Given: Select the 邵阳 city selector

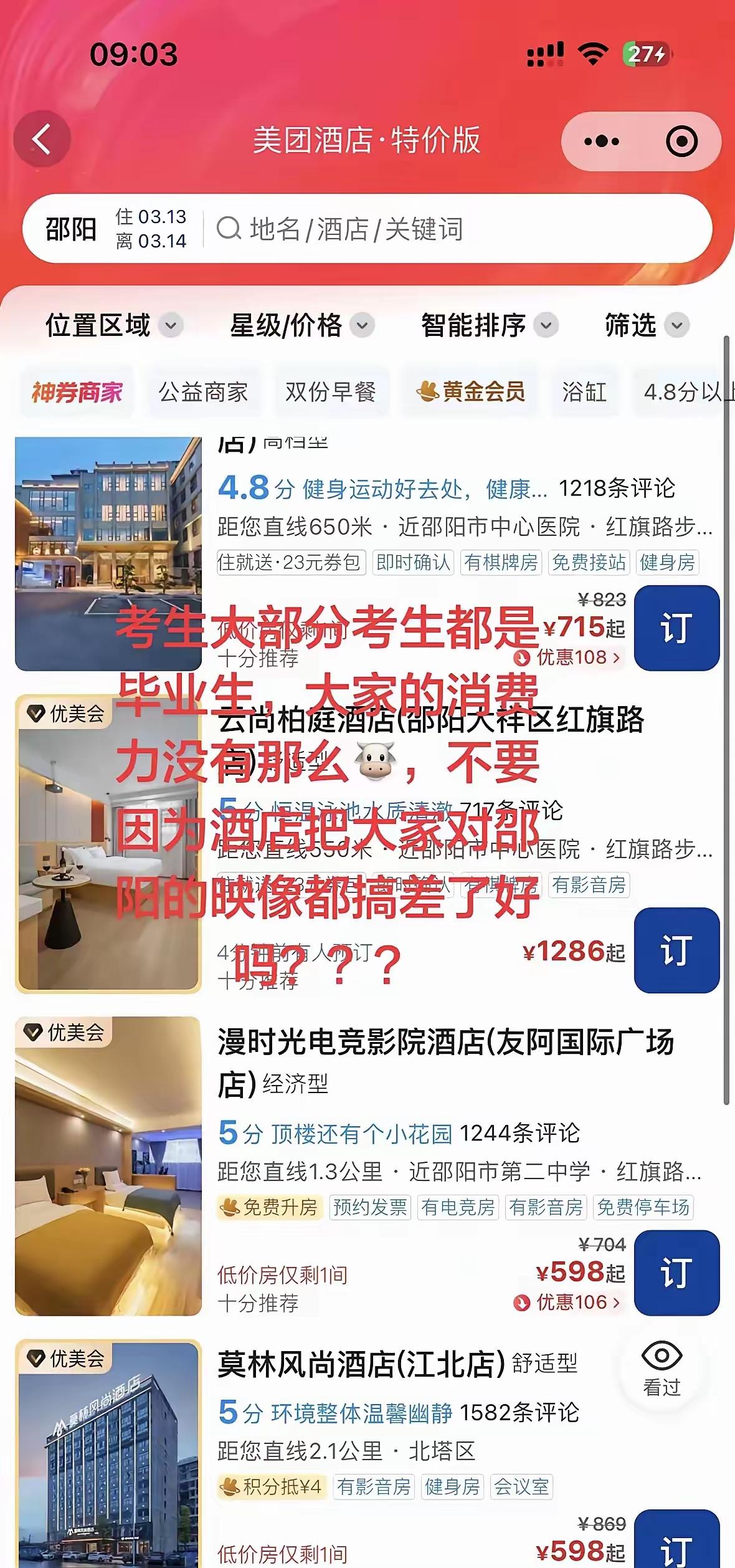Looking at the screenshot, I should coord(72,229).
